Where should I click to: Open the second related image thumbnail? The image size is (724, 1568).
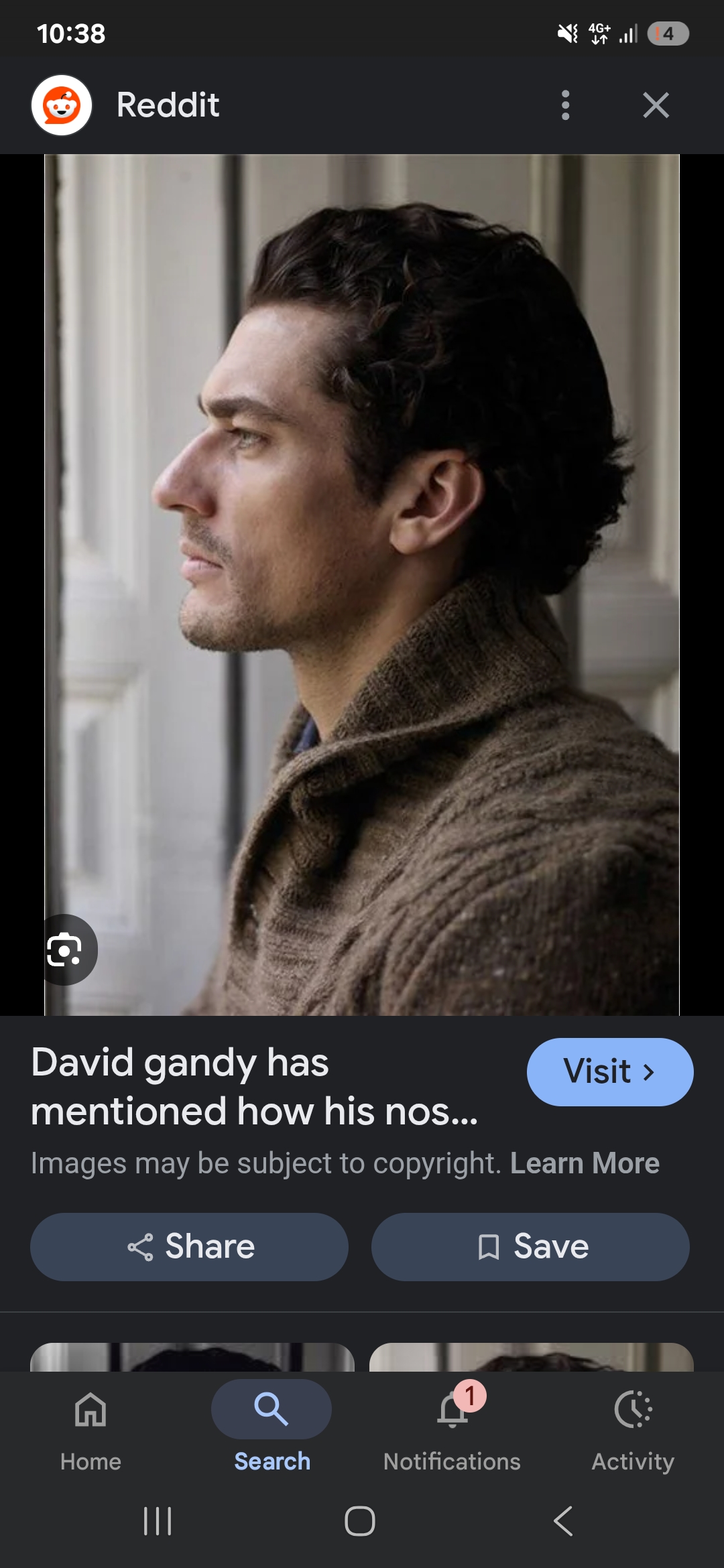pyautogui.click(x=532, y=1357)
